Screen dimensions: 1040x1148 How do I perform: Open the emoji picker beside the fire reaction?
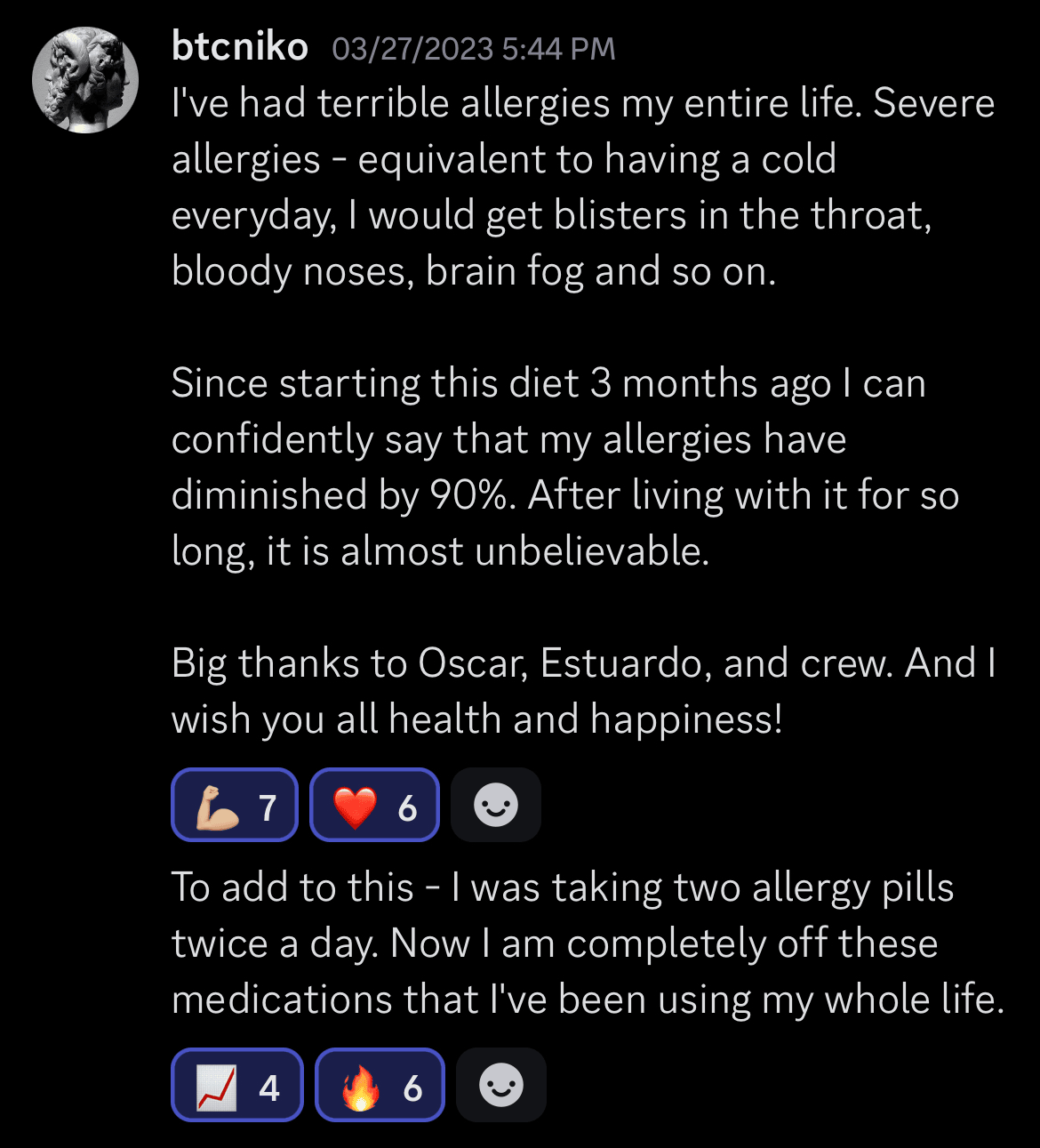coord(501,1085)
